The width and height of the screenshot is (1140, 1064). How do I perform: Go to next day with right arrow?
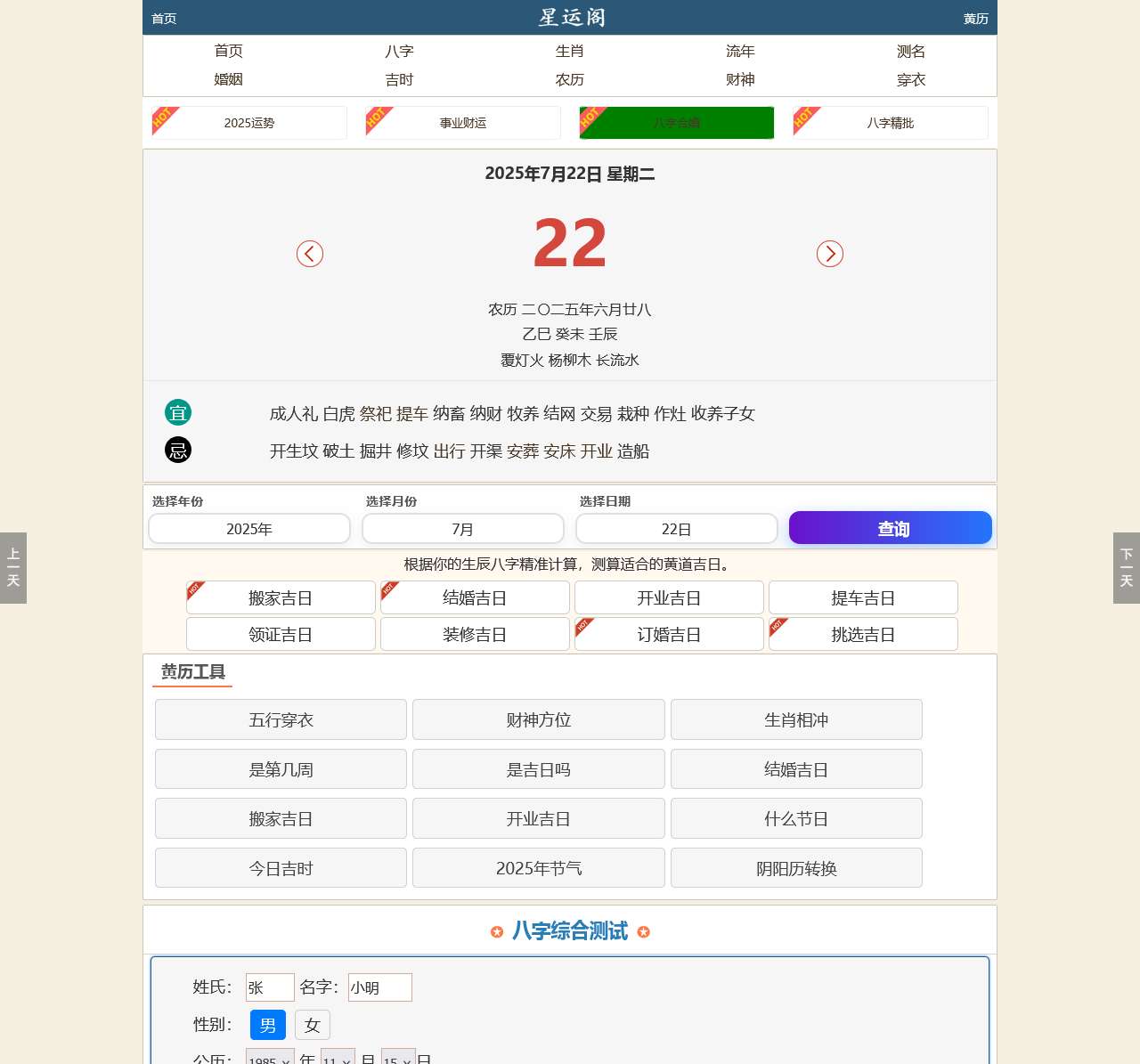point(830,254)
